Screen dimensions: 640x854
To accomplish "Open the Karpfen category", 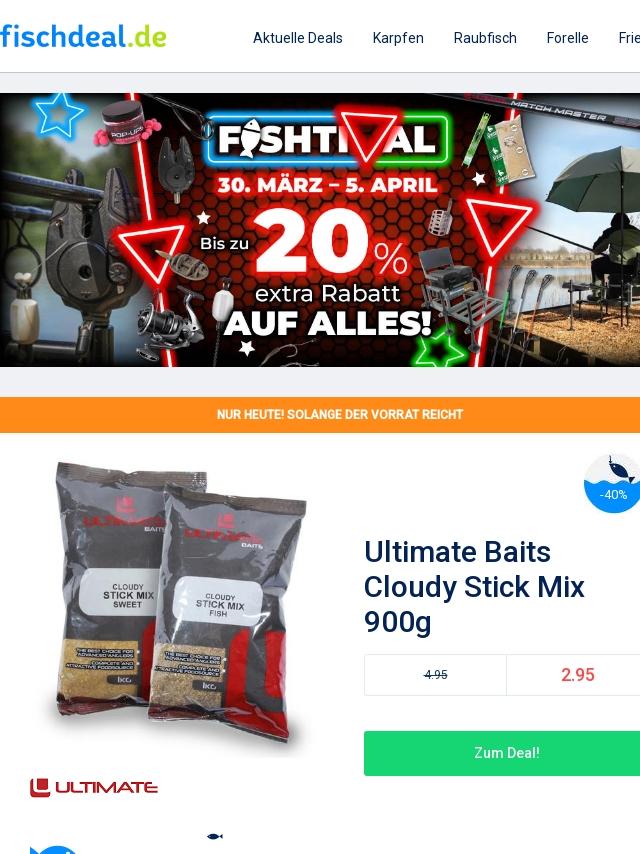I will (x=398, y=38).
